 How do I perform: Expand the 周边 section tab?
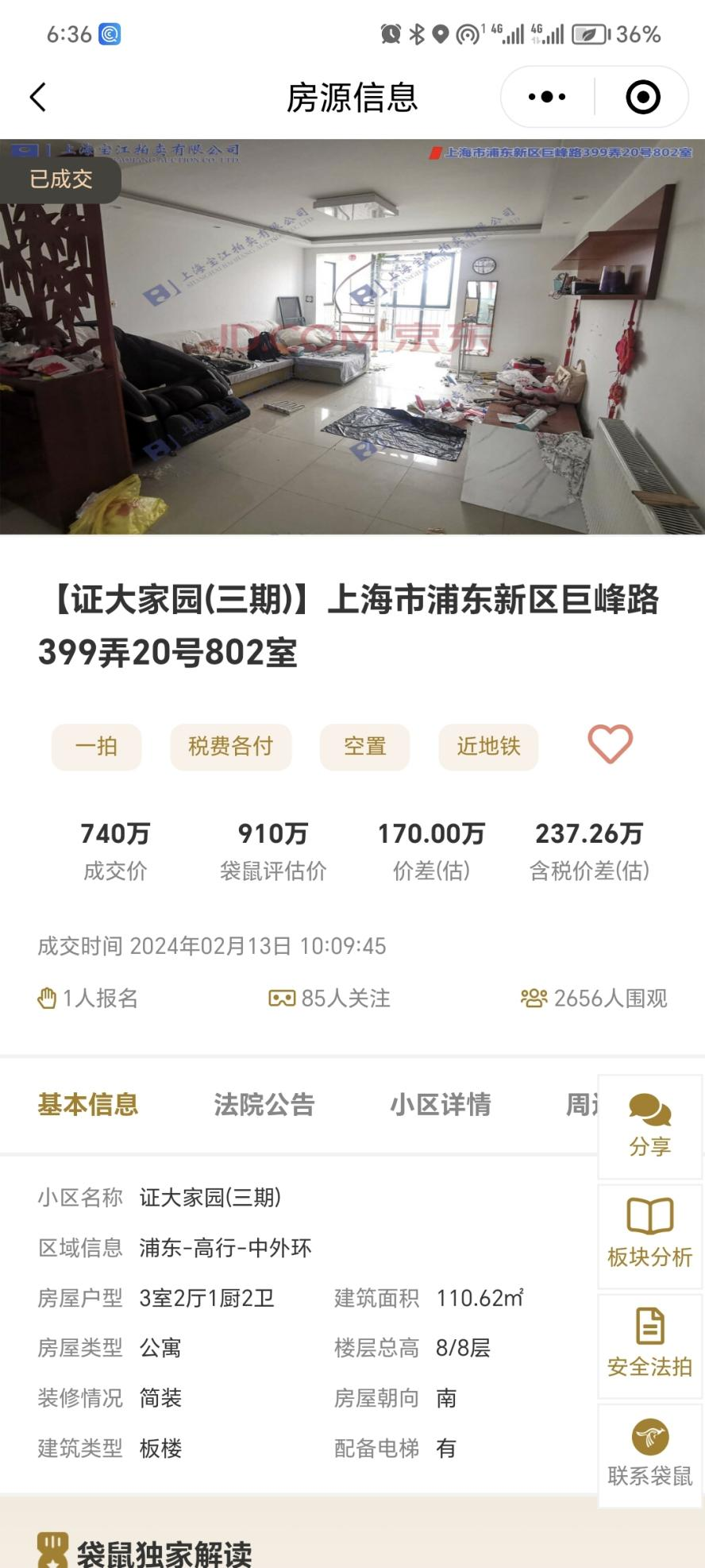point(588,1104)
